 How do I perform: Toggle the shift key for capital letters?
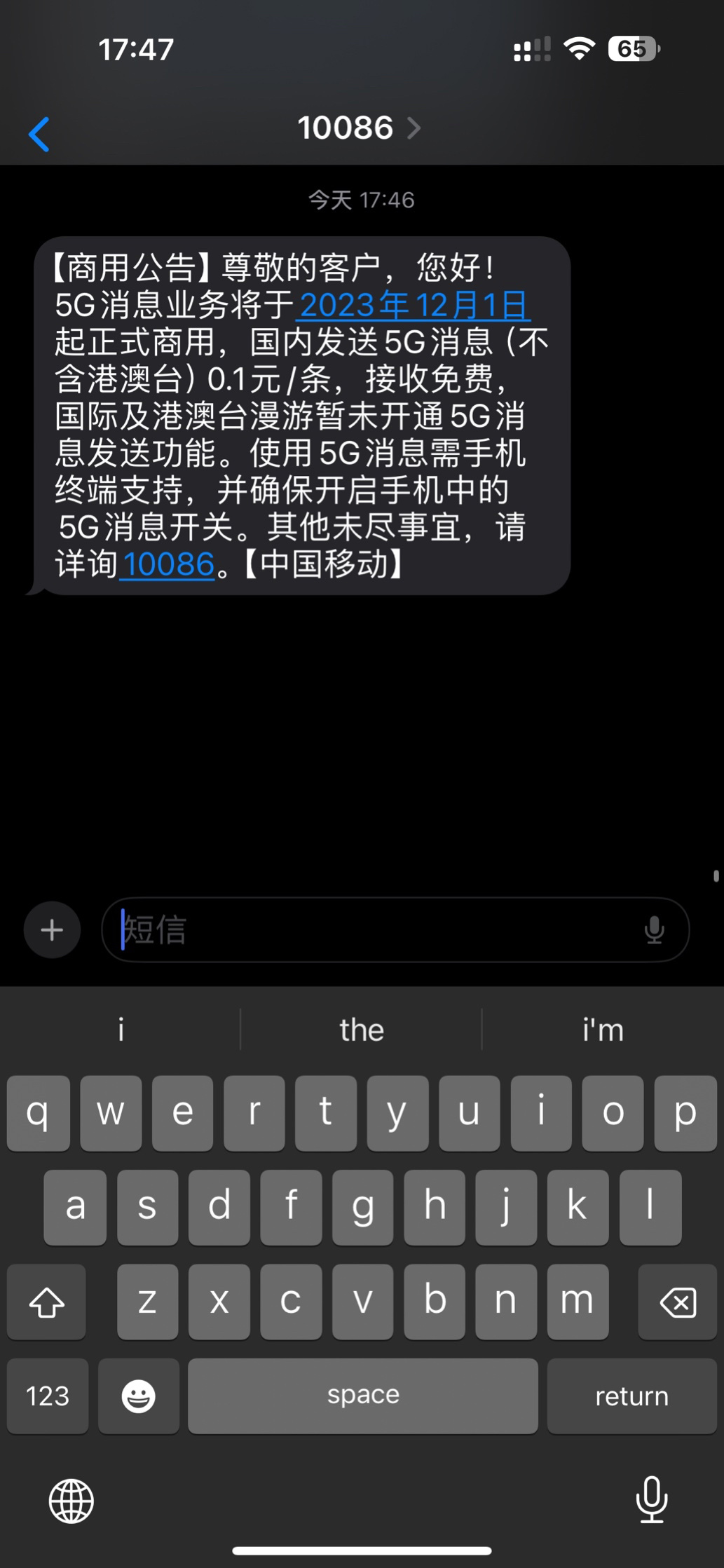click(x=46, y=1302)
